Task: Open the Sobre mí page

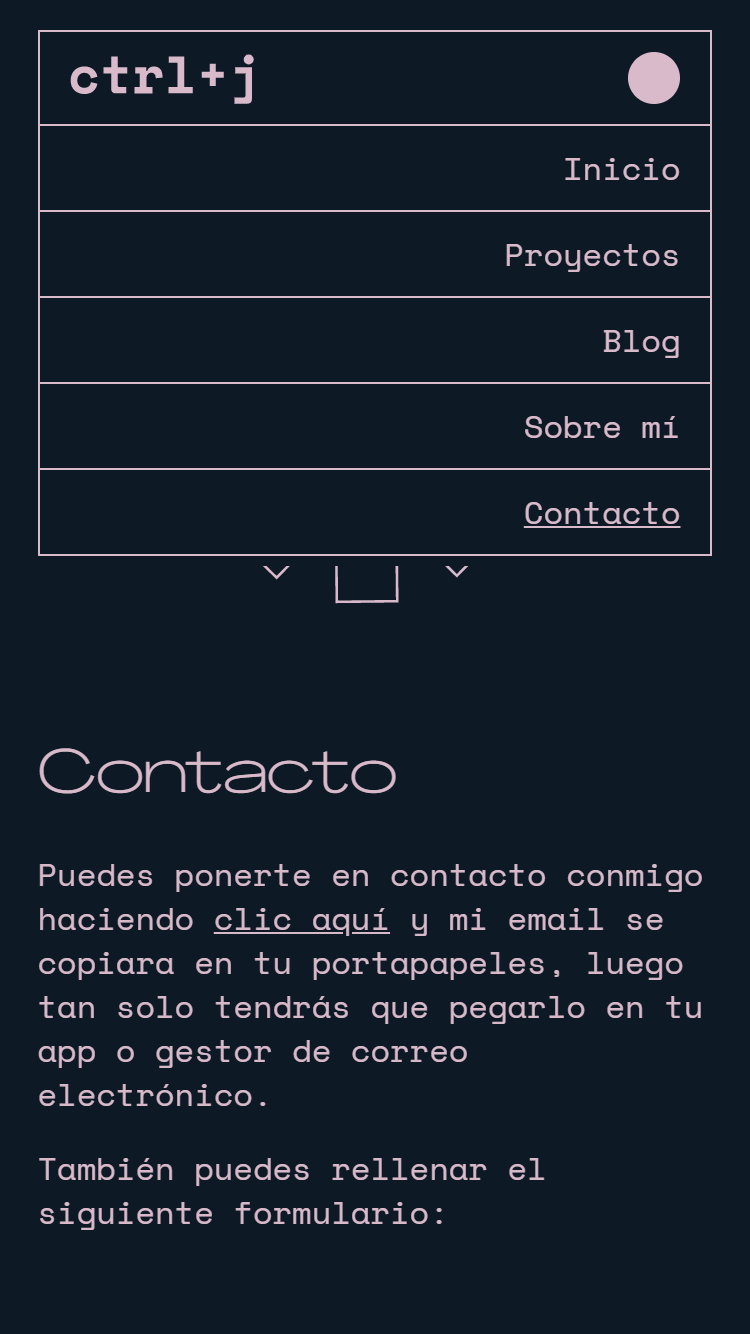Action: click(601, 427)
